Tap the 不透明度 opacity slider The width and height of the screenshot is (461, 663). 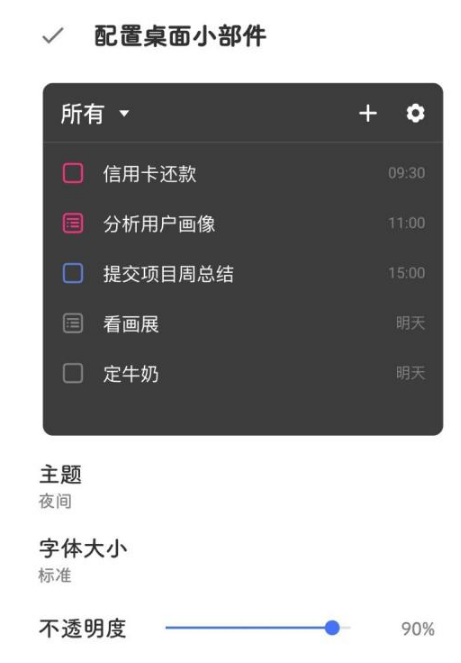click(x=258, y=628)
